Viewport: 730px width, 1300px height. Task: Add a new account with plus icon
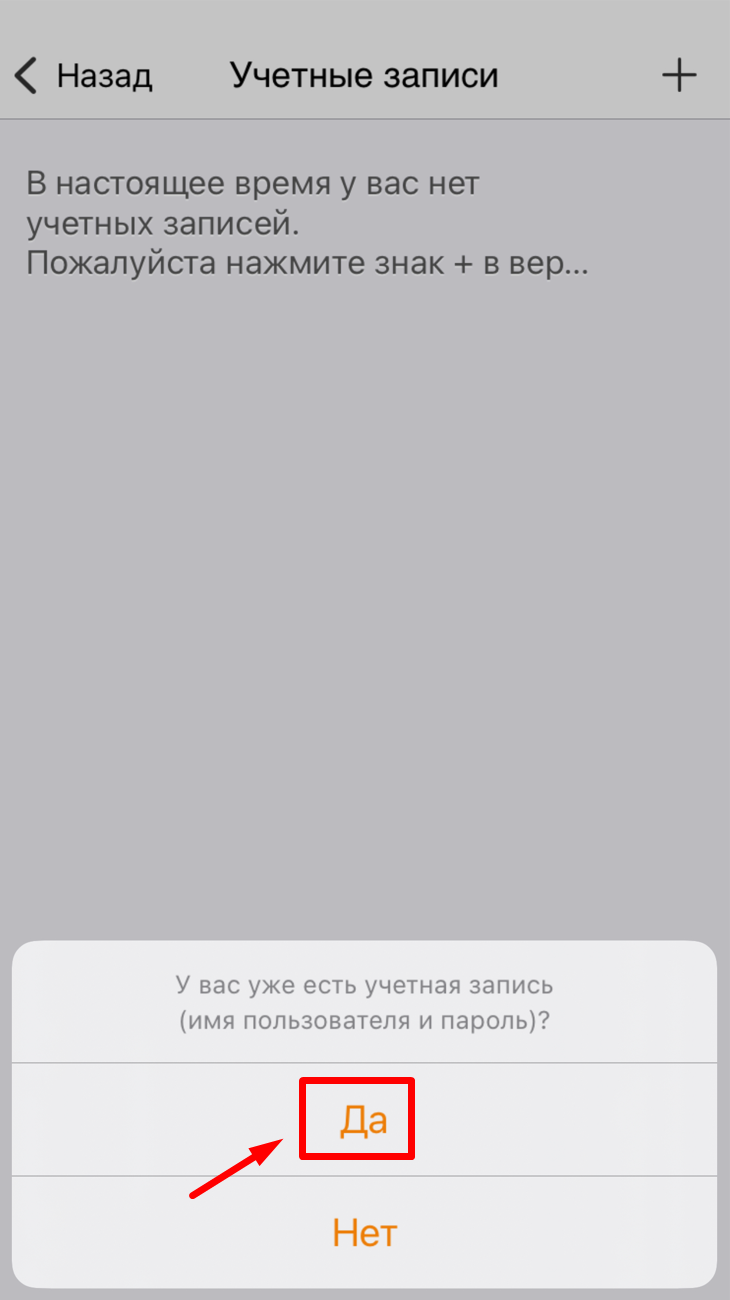(x=679, y=75)
